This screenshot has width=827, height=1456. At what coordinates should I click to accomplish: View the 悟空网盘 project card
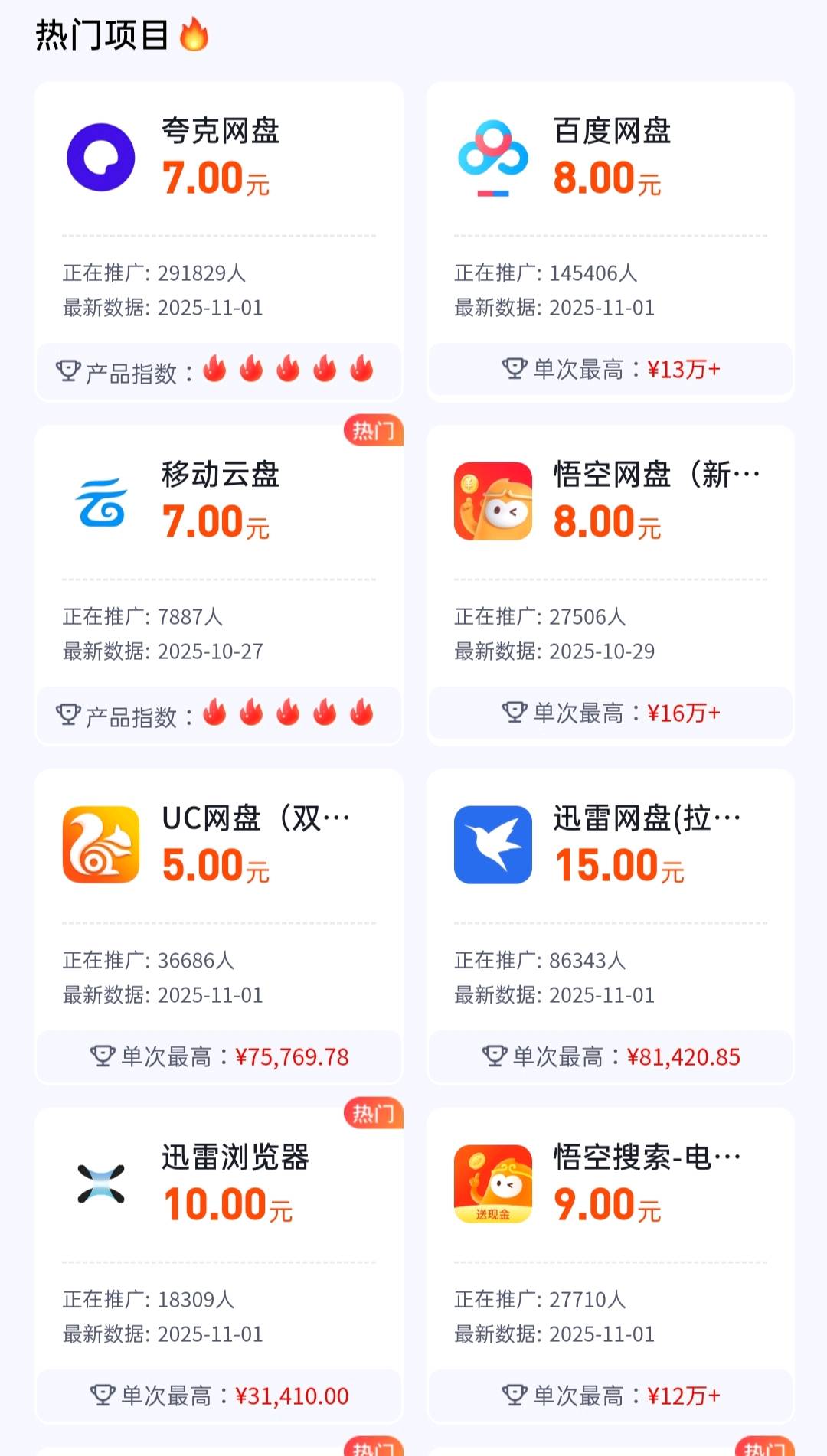pyautogui.click(x=610, y=583)
